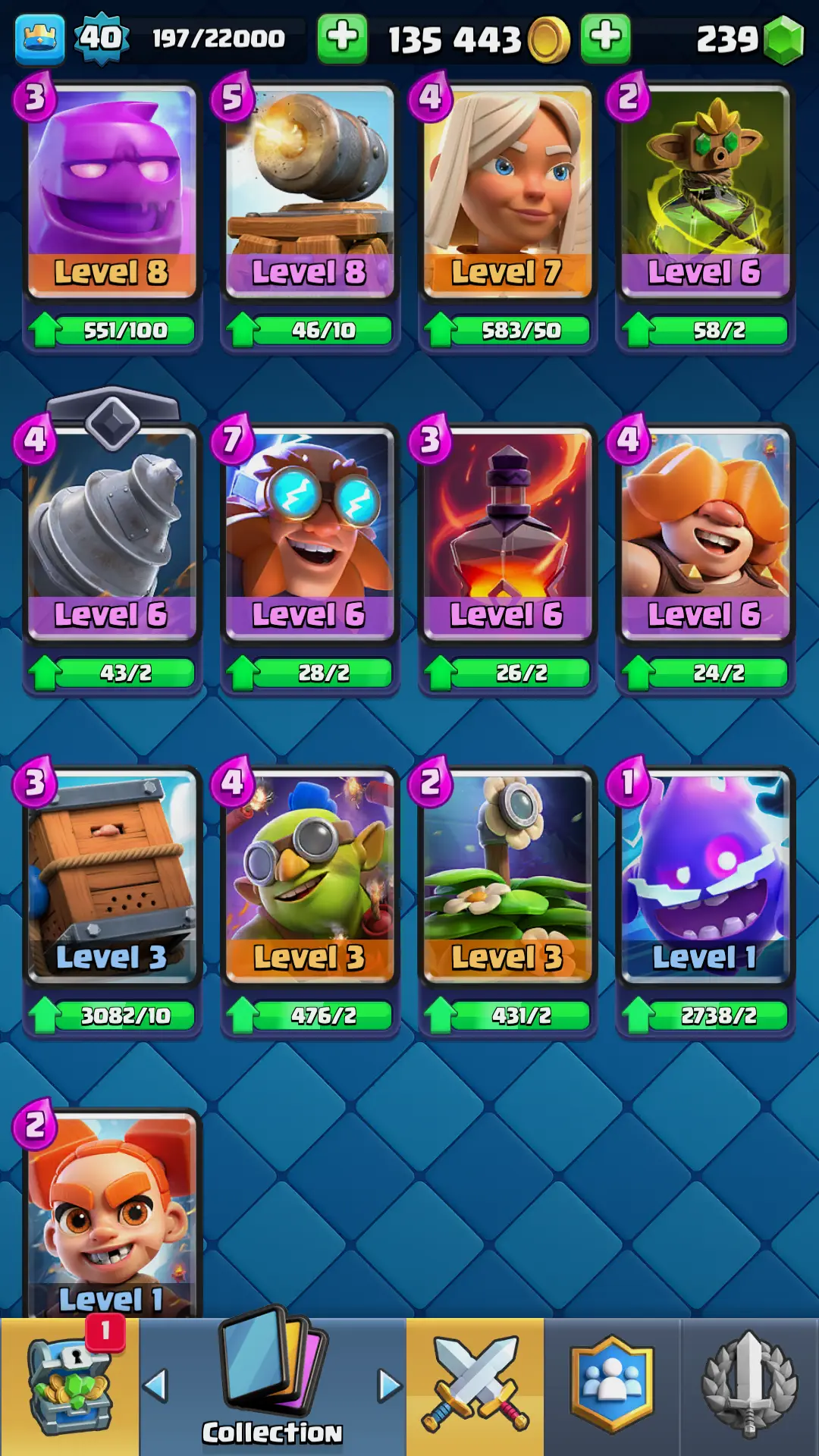
Task: Open the Shop chest tab
Action: click(69, 1386)
